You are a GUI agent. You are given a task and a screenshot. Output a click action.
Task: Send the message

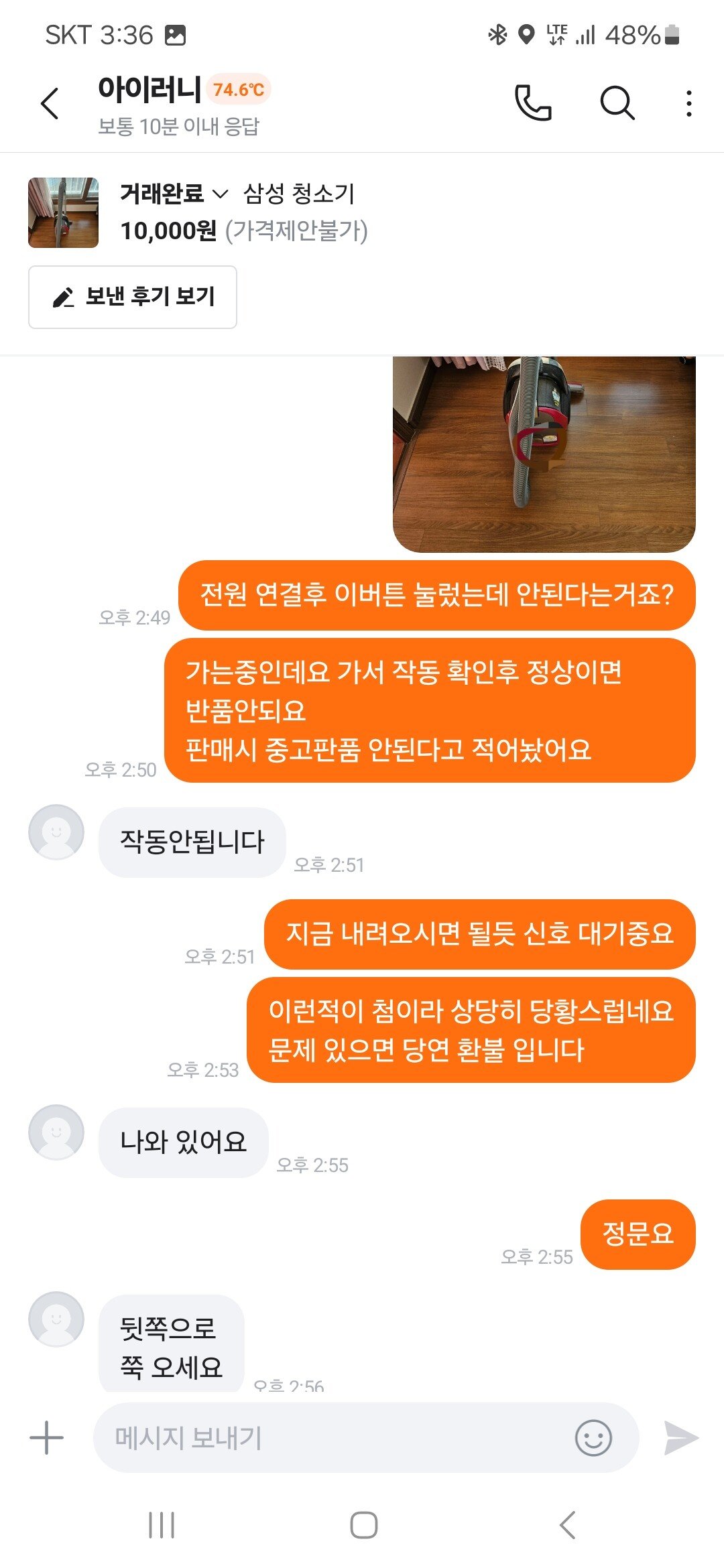click(x=680, y=1437)
